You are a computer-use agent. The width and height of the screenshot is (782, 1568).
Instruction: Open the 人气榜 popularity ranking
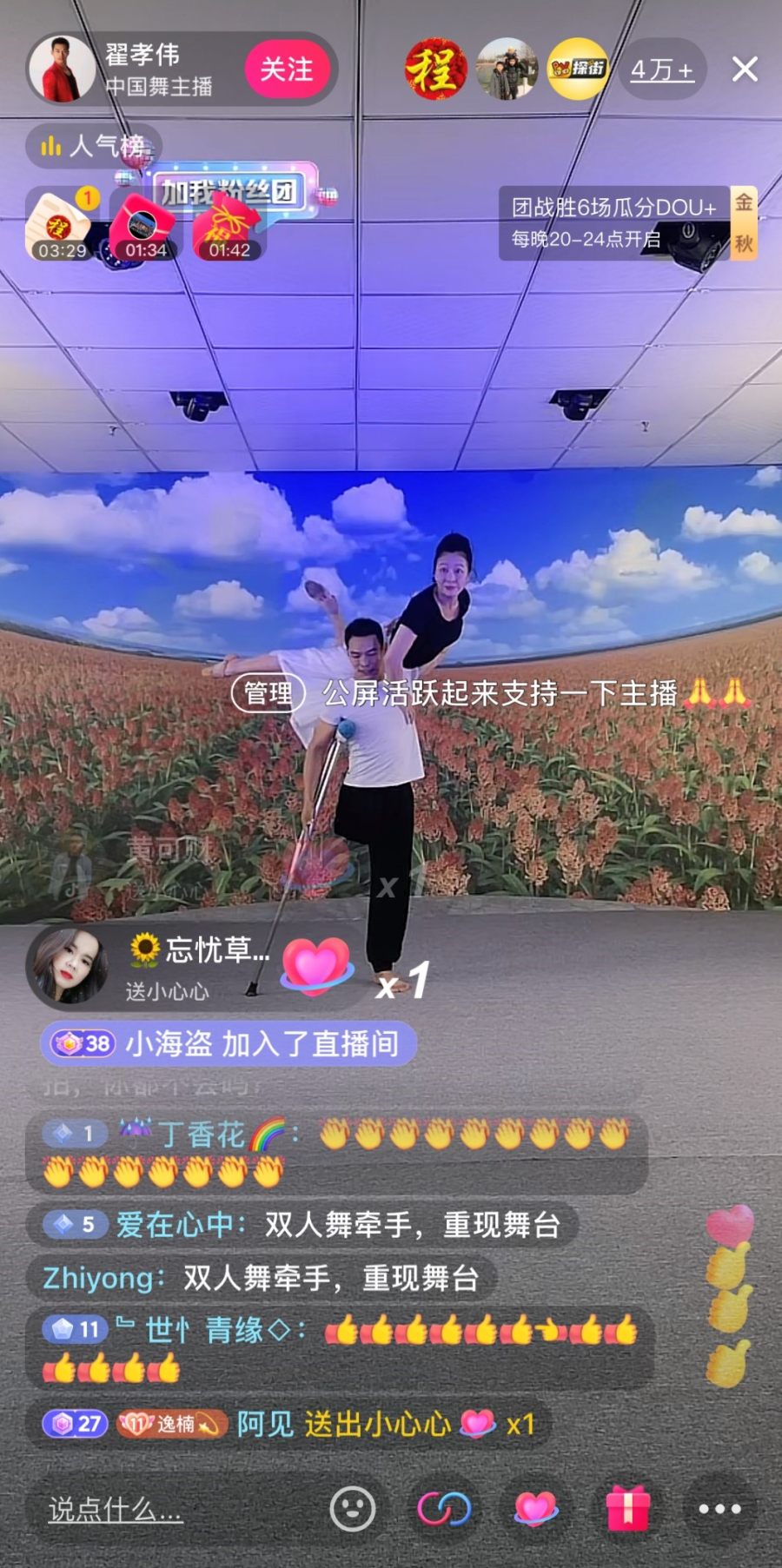coord(94,145)
